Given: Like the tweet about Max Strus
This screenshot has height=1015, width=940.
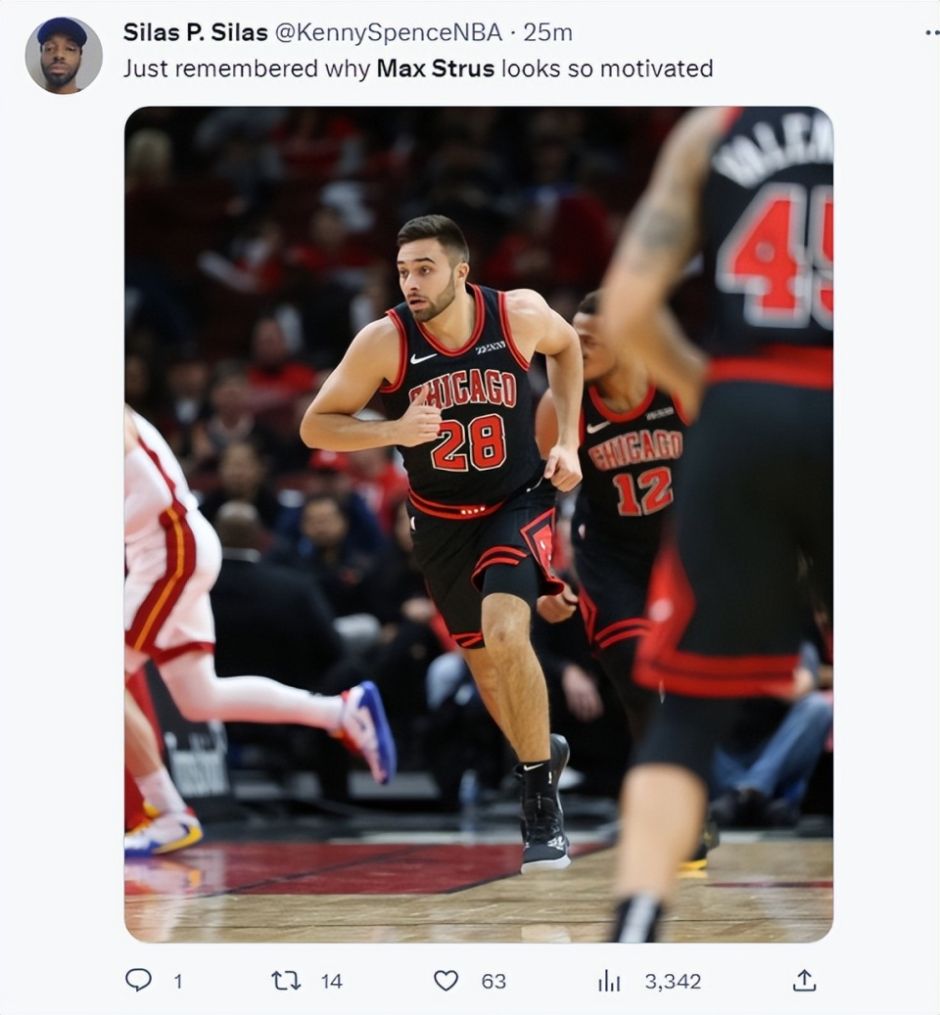Looking at the screenshot, I should coord(446,980).
